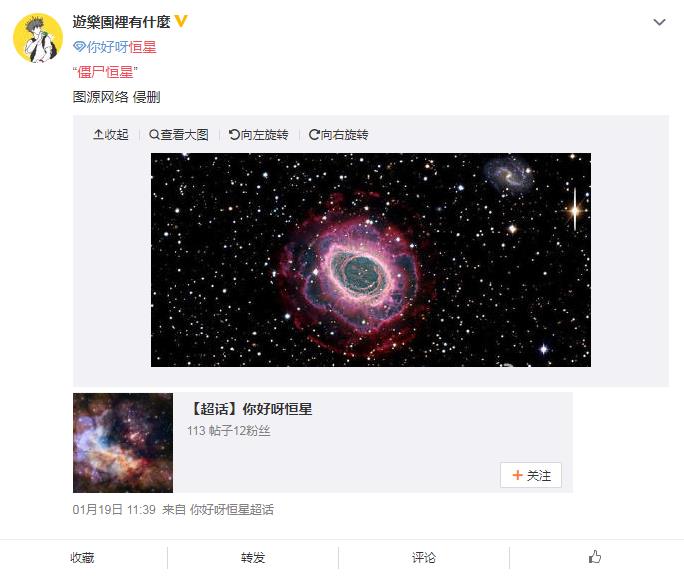The image size is (684, 578).
Task: Rotate the image right with 向右旋转
Action: tap(339, 135)
